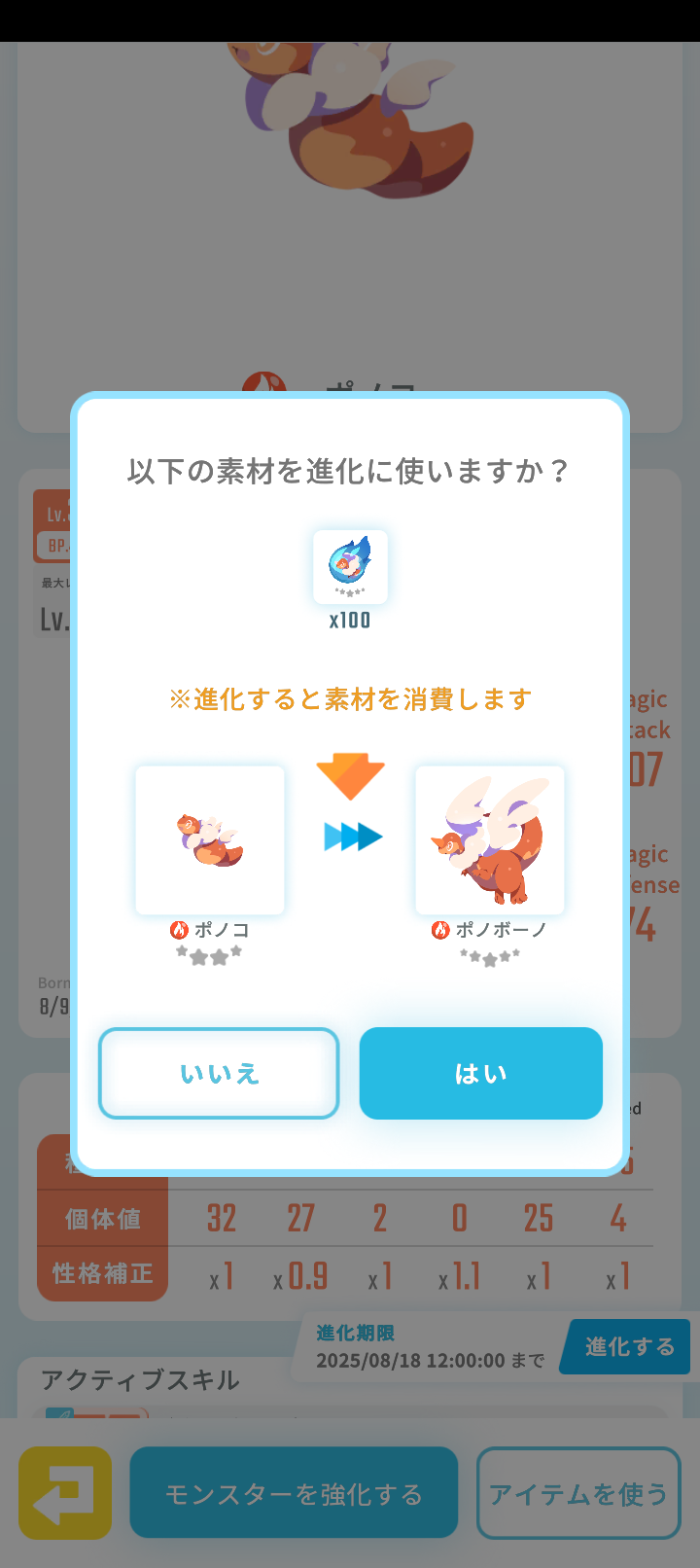The width and height of the screenshot is (700, 1568).
Task: Tap the yellow return arrow icon
Action: 64,1491
